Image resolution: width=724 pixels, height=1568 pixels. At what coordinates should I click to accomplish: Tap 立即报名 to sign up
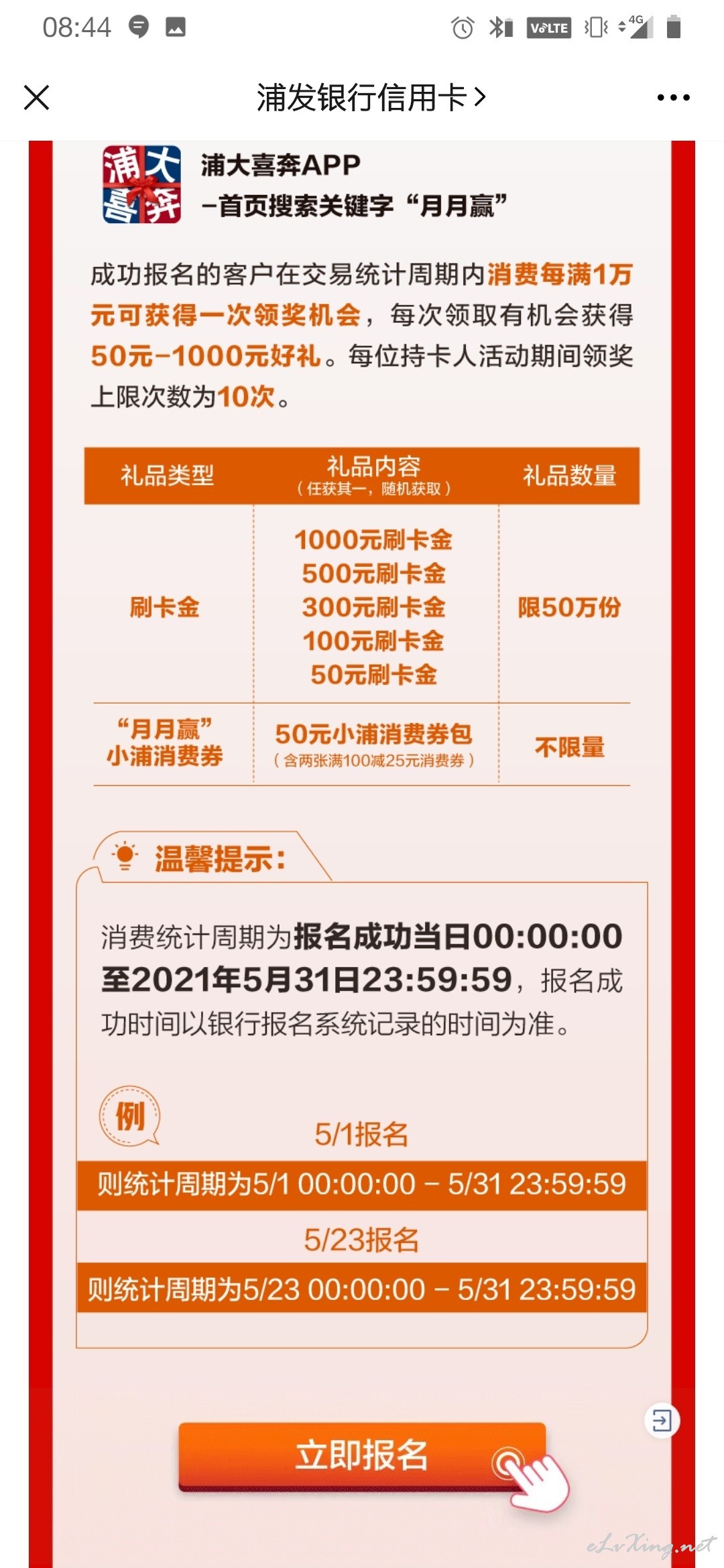click(x=362, y=1455)
